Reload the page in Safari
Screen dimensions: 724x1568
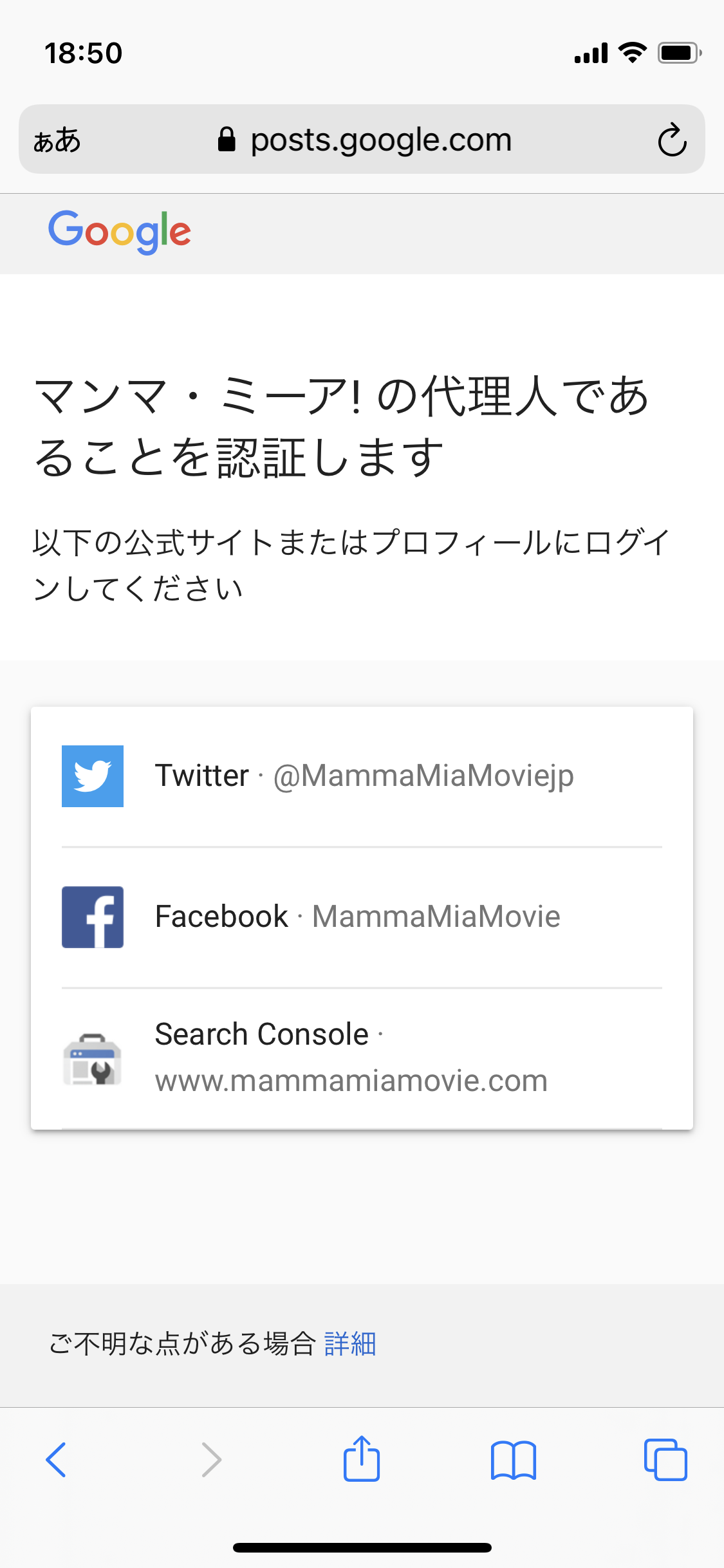point(672,140)
